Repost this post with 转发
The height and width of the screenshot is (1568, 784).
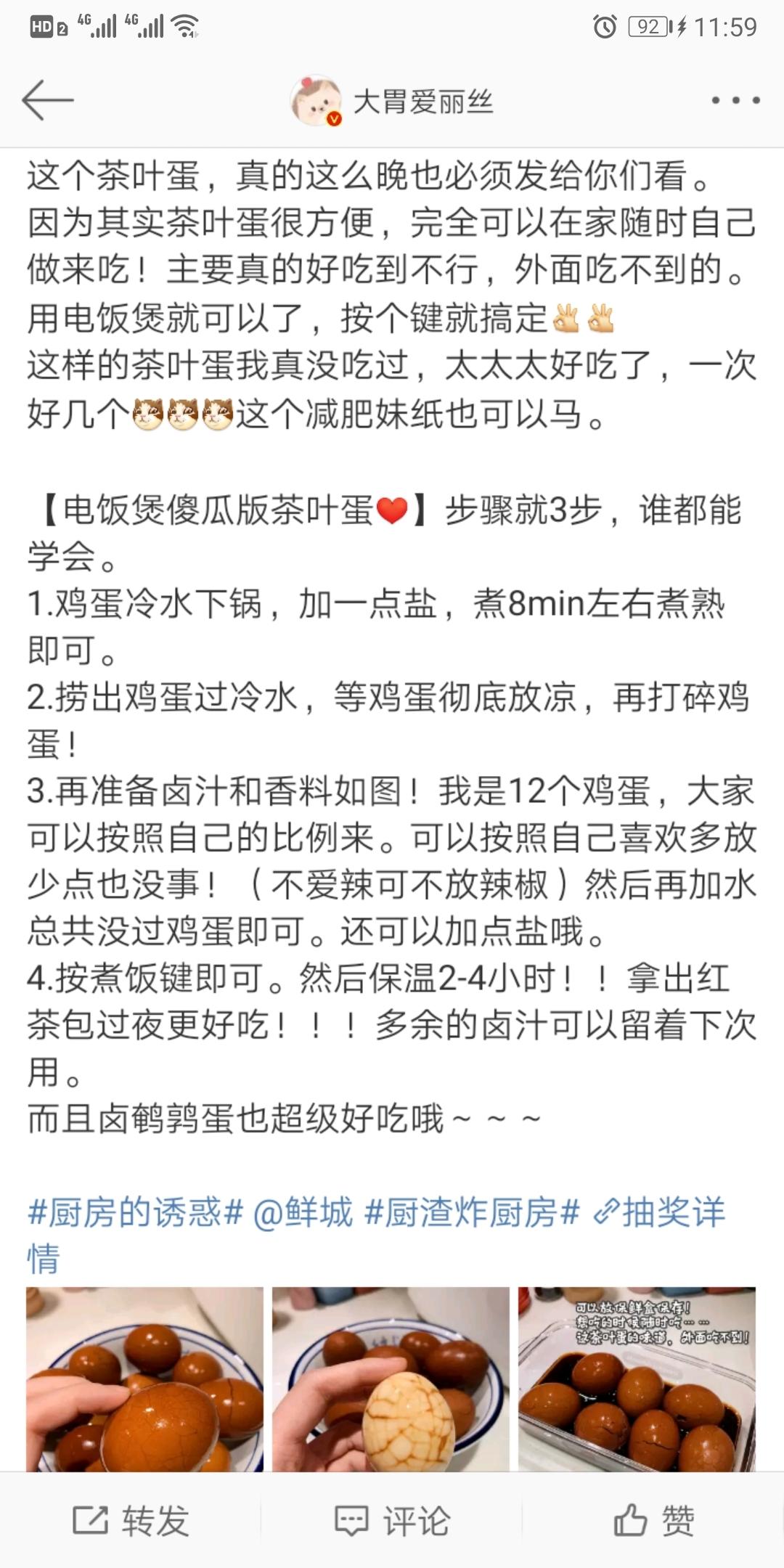[131, 1520]
